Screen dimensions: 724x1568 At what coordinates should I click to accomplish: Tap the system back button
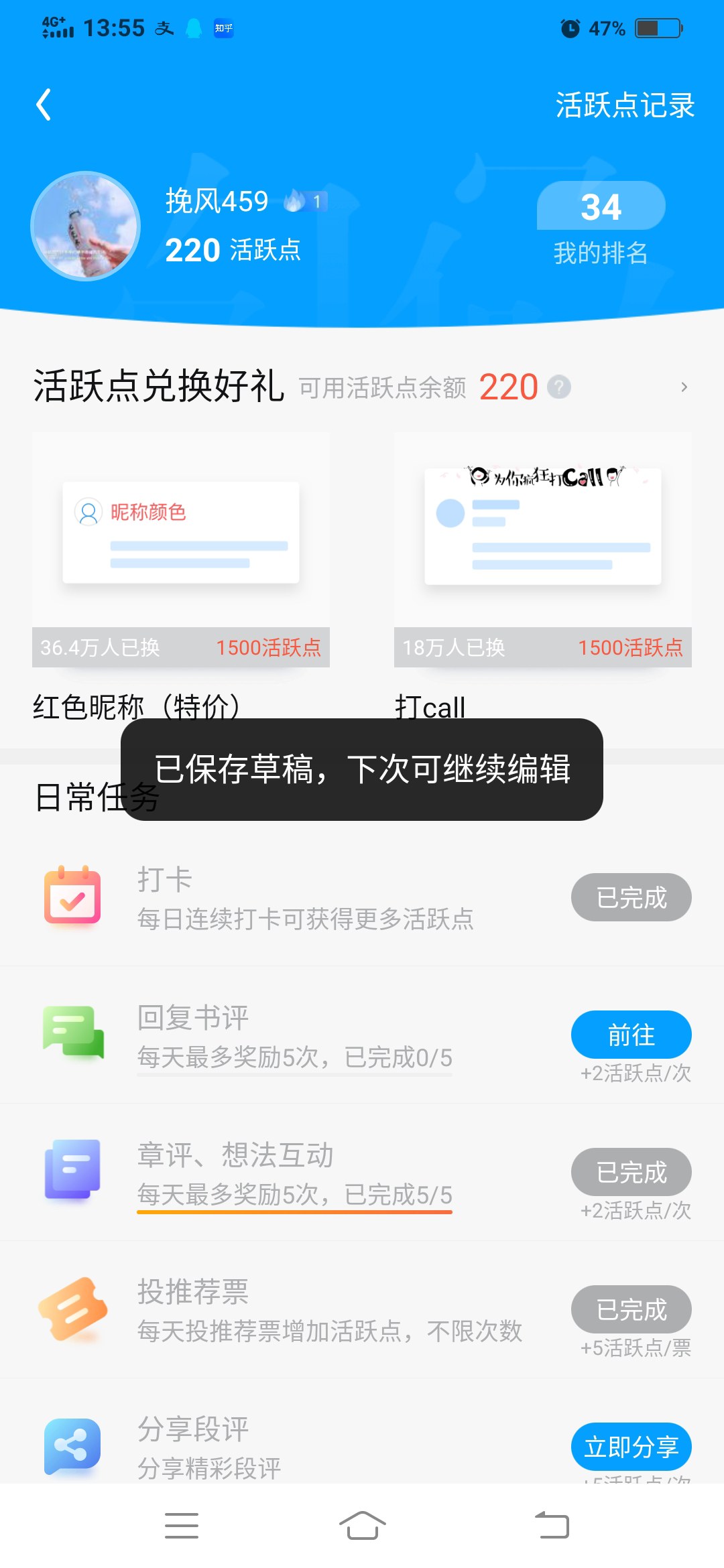(x=552, y=1526)
